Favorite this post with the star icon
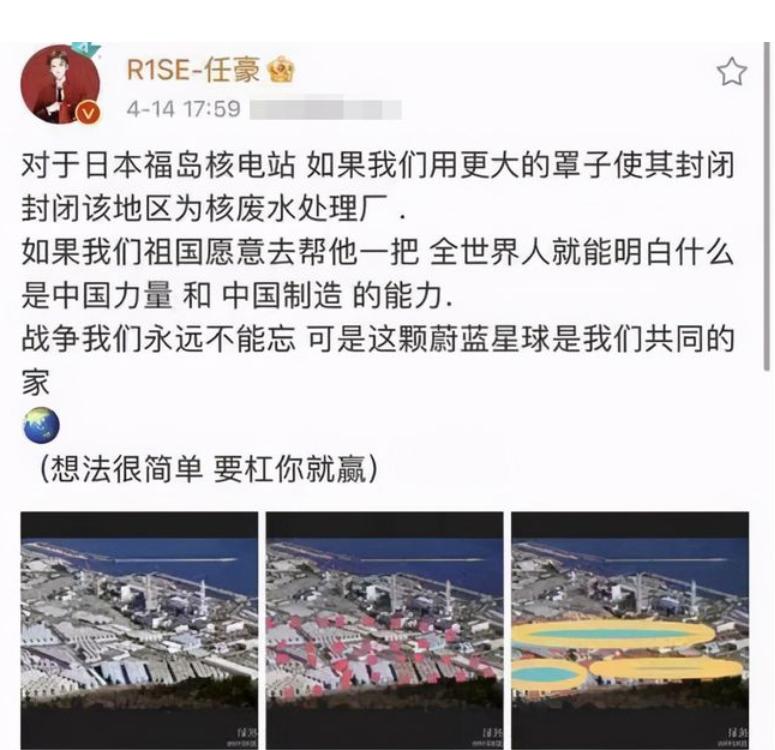 click(x=732, y=71)
